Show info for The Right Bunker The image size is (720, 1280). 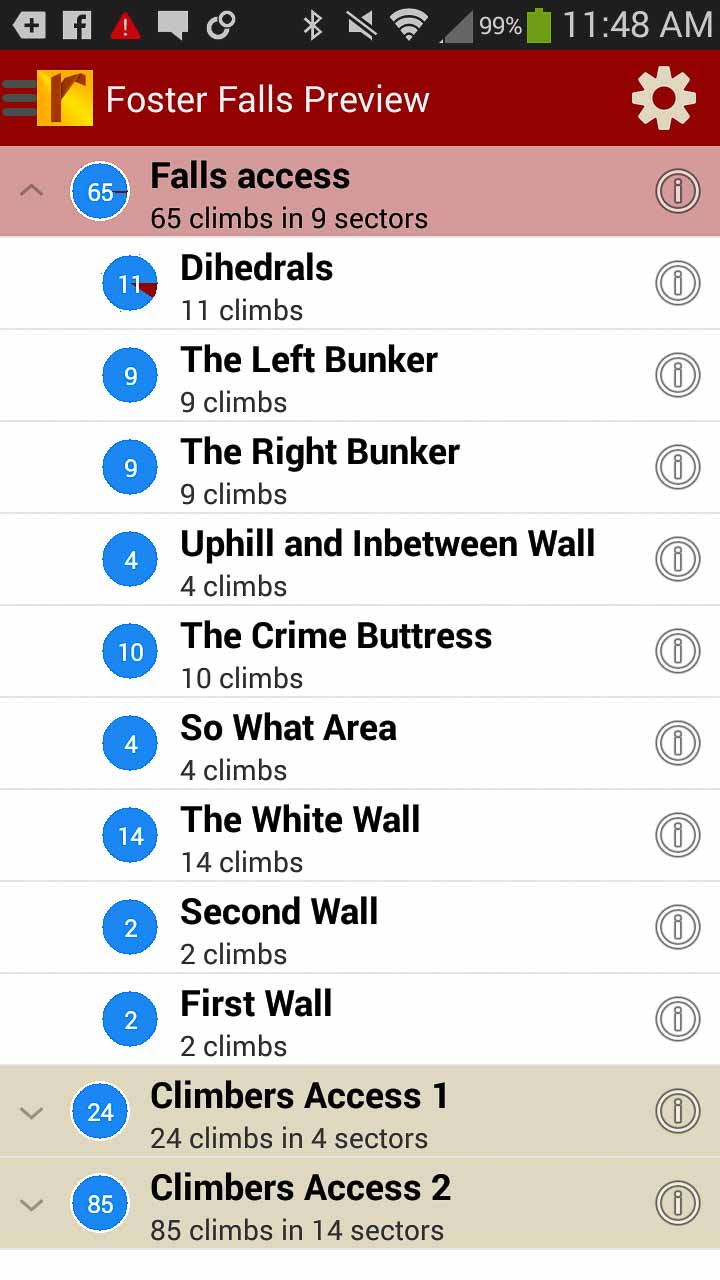point(677,467)
